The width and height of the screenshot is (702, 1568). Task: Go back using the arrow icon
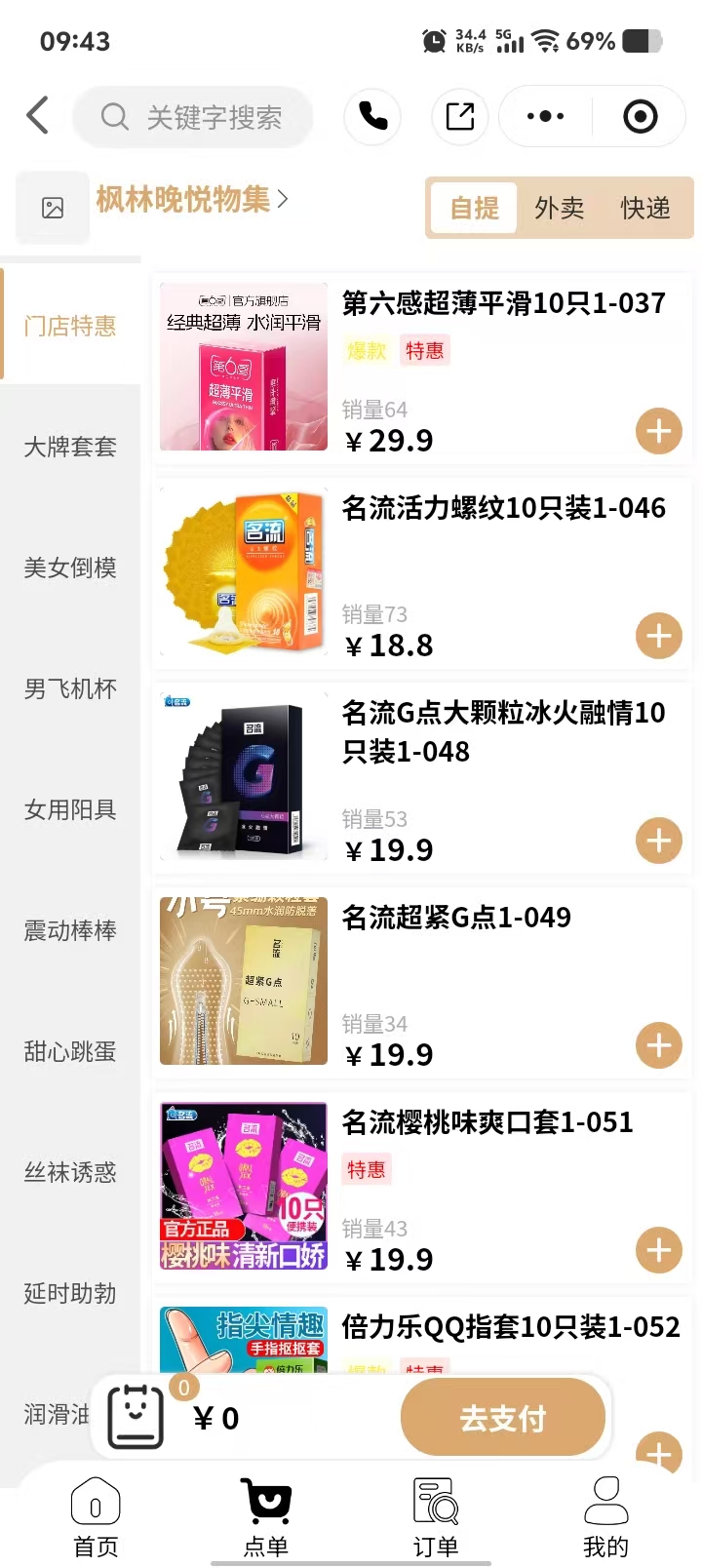click(x=38, y=116)
